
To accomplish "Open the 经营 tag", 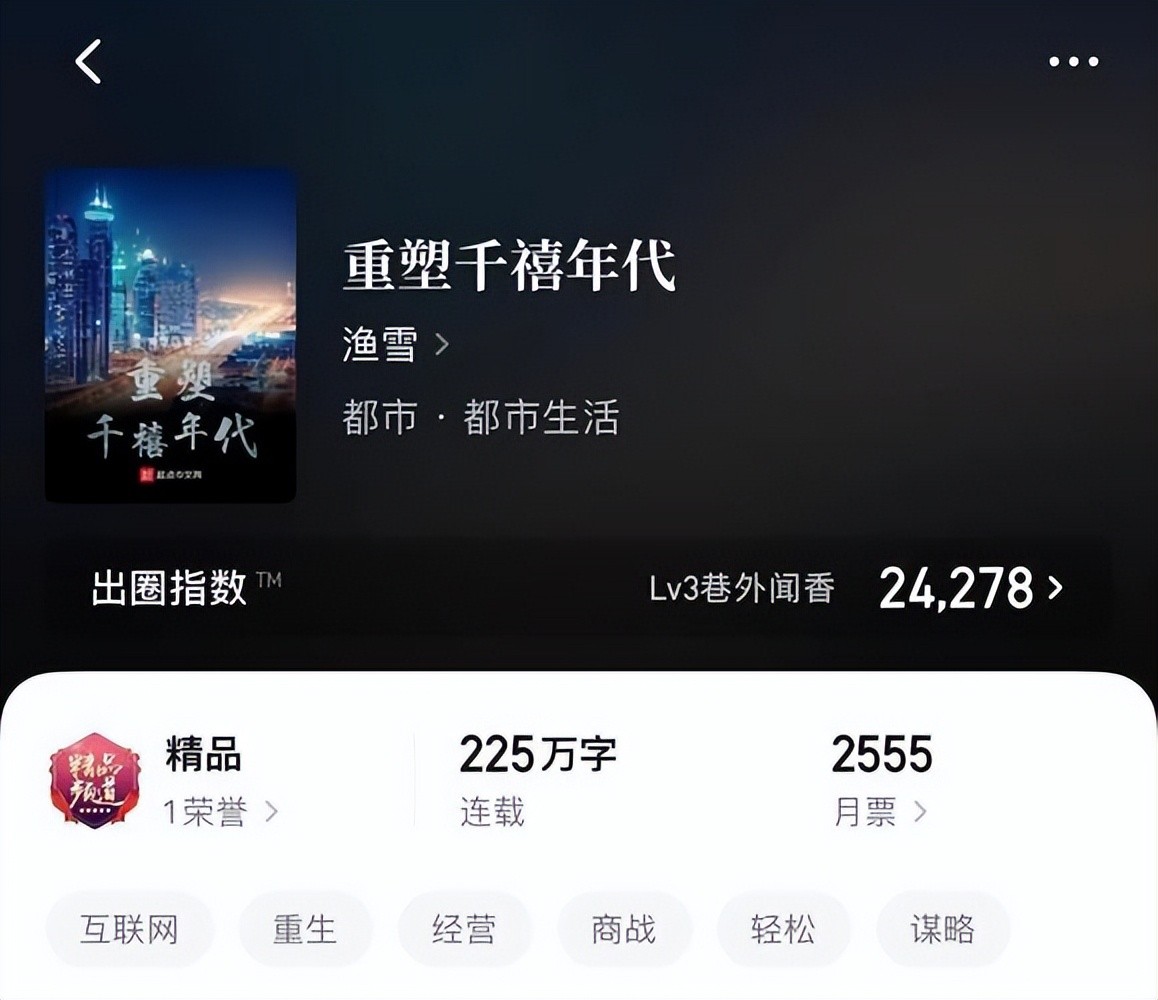I will (x=464, y=930).
